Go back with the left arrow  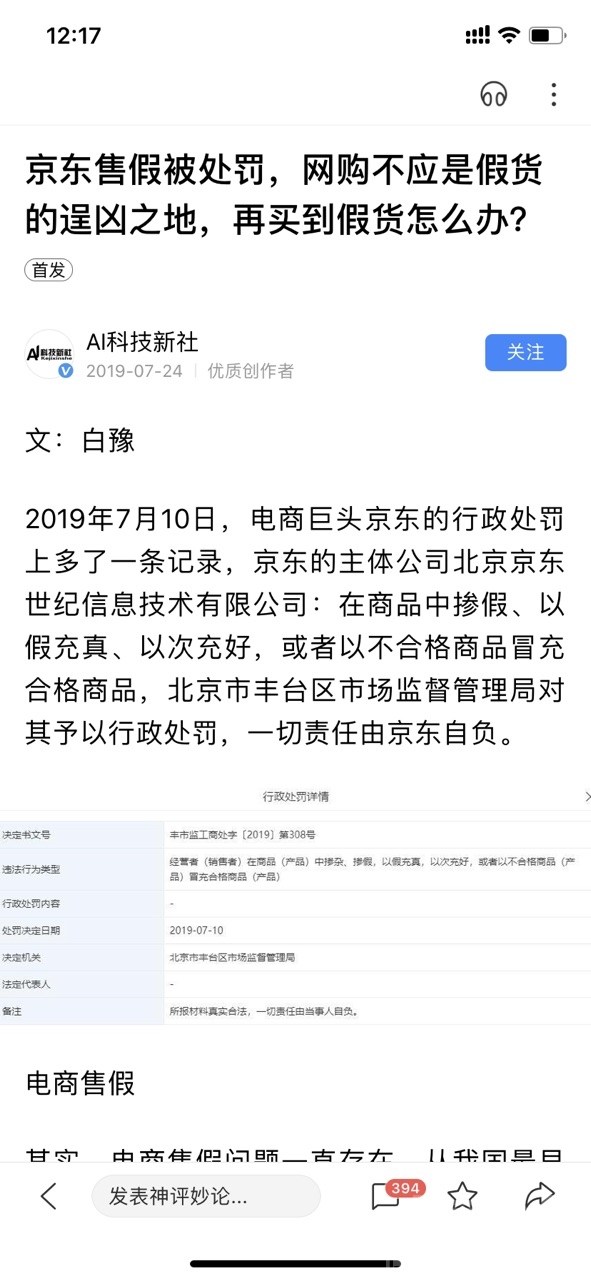(x=48, y=1195)
